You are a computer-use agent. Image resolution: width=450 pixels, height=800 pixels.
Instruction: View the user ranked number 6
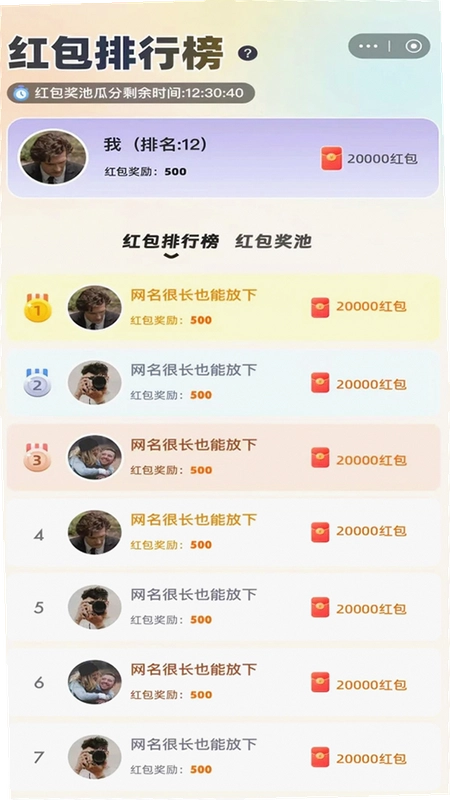[x=223, y=682]
